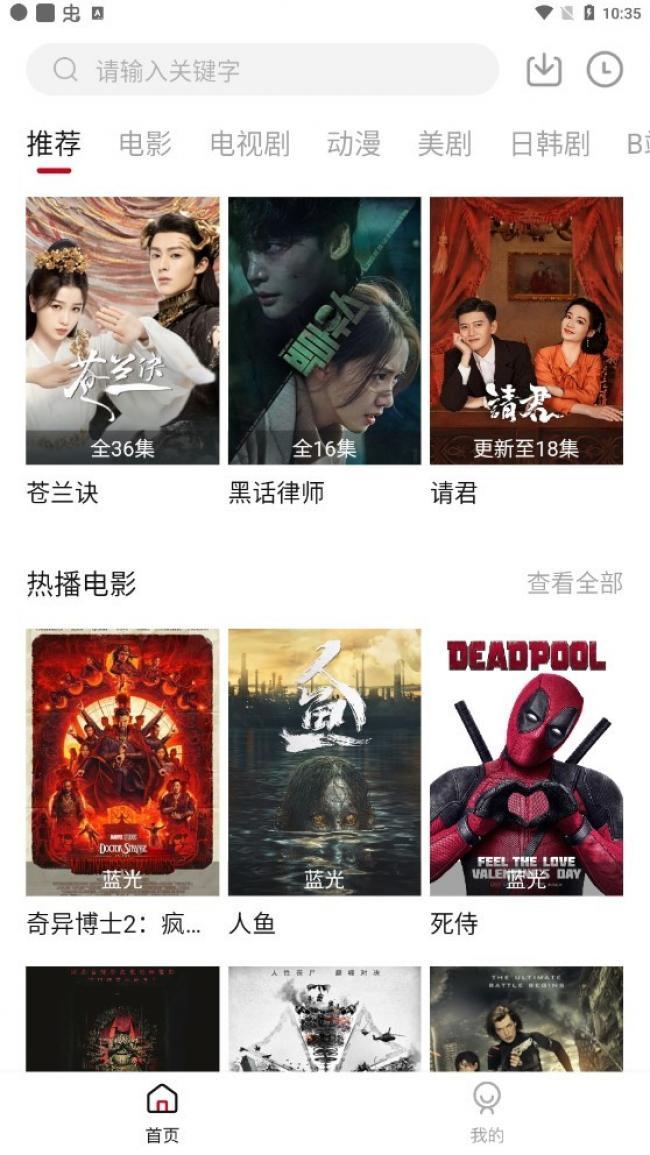This screenshot has height=1155, width=650.
Task: Switch to the 电视剧 tab
Action: [250, 144]
